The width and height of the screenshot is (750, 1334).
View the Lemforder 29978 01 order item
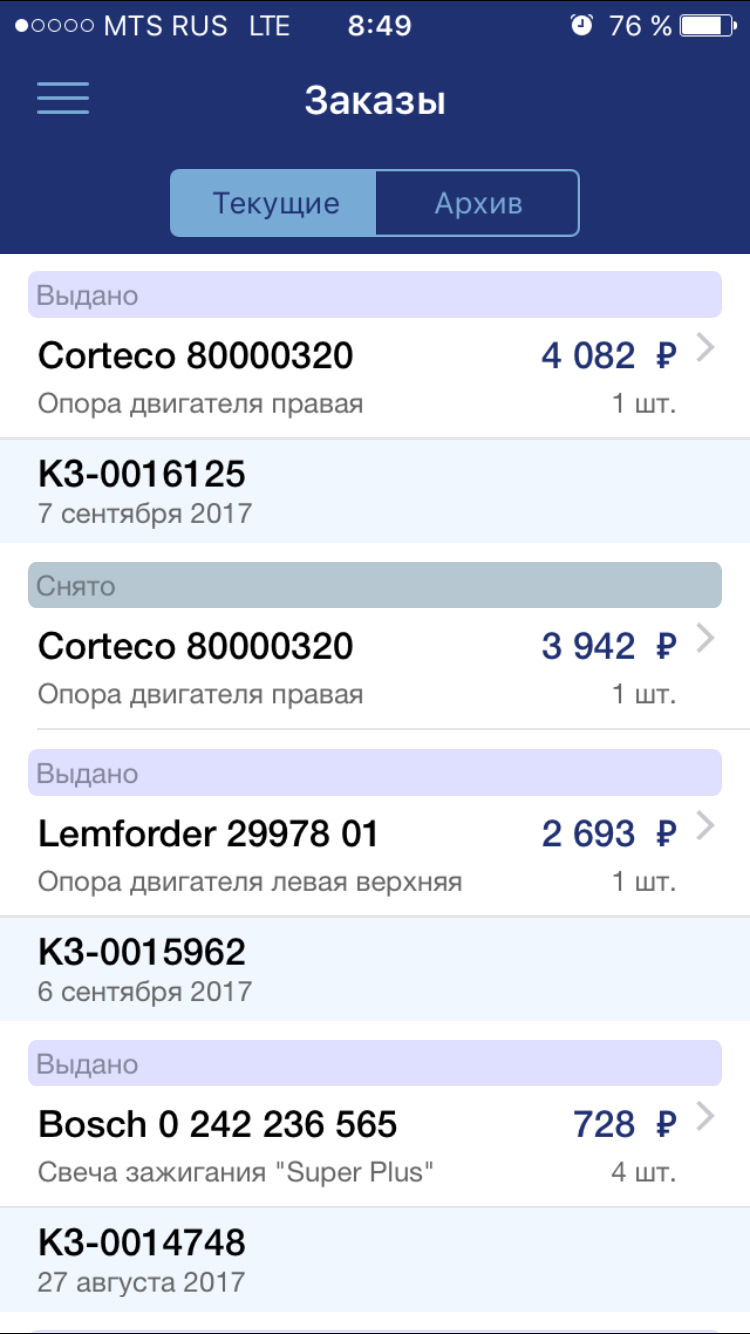[375, 855]
